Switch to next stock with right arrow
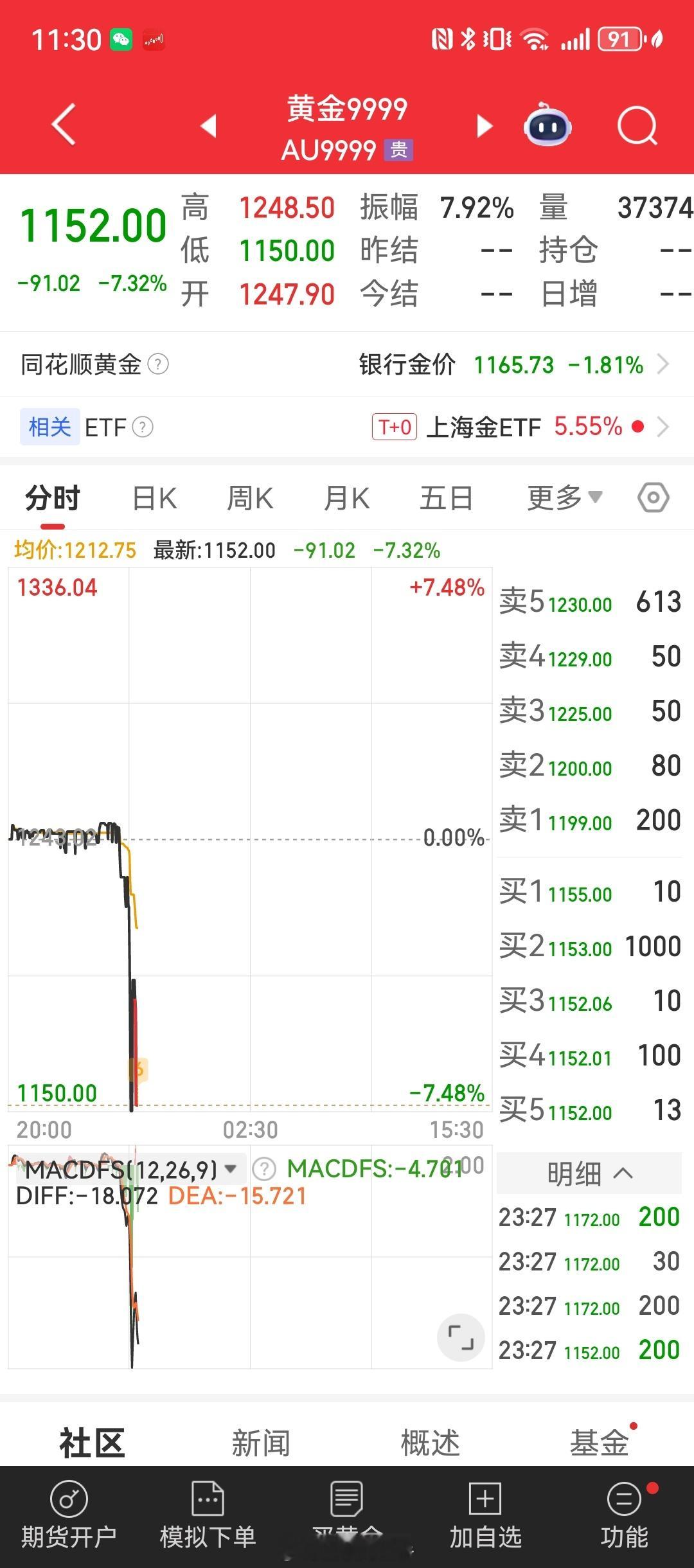The width and height of the screenshot is (694, 1568). point(483,127)
